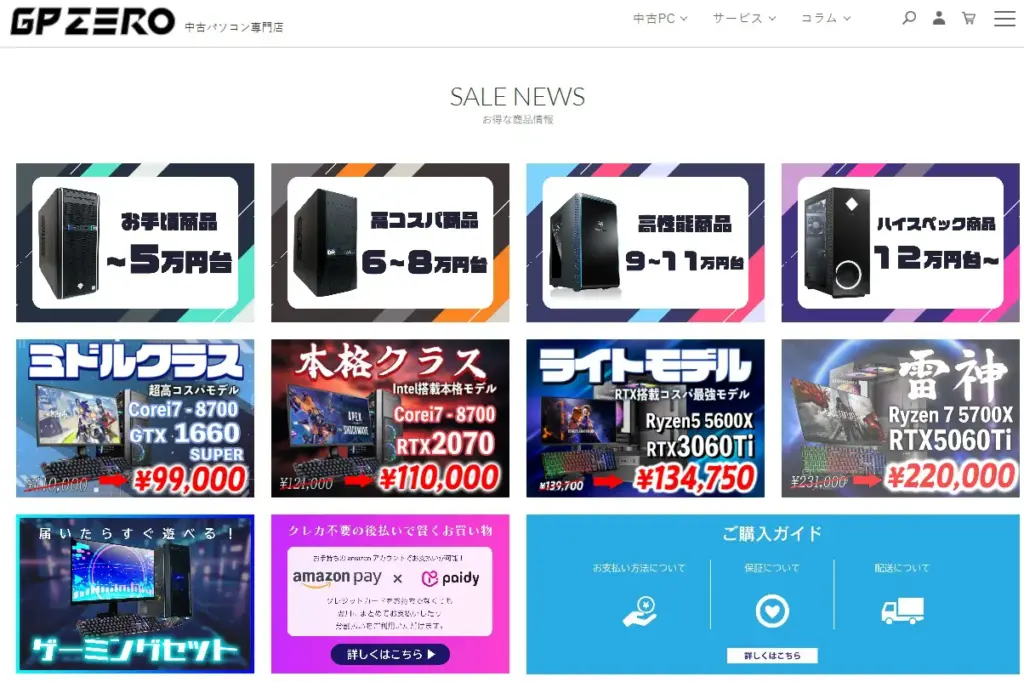Open the hamburger menu
Screen dimensions: 1024x682
1004,18
